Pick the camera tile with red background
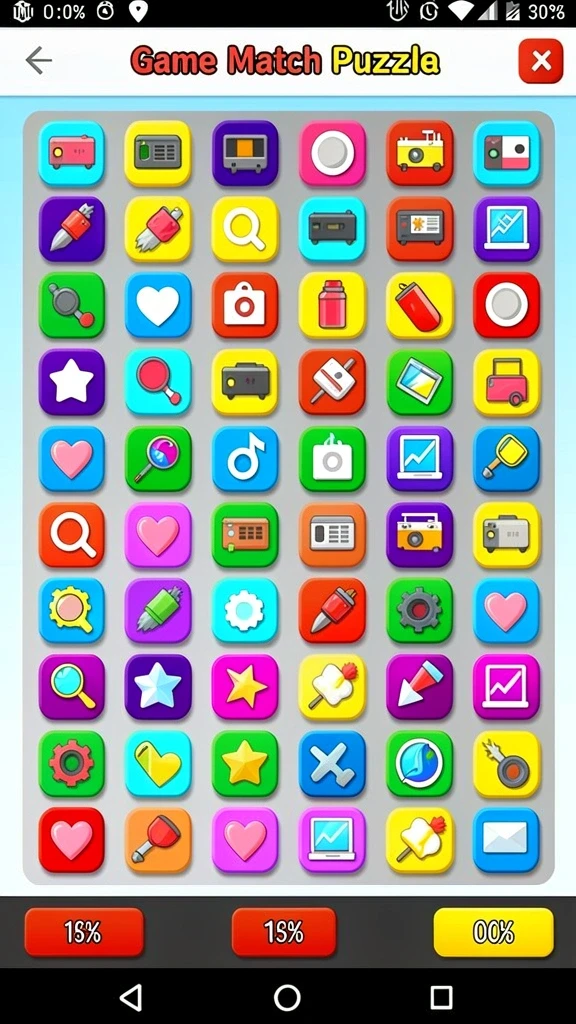Screen dimensions: 576x1024 point(245,306)
